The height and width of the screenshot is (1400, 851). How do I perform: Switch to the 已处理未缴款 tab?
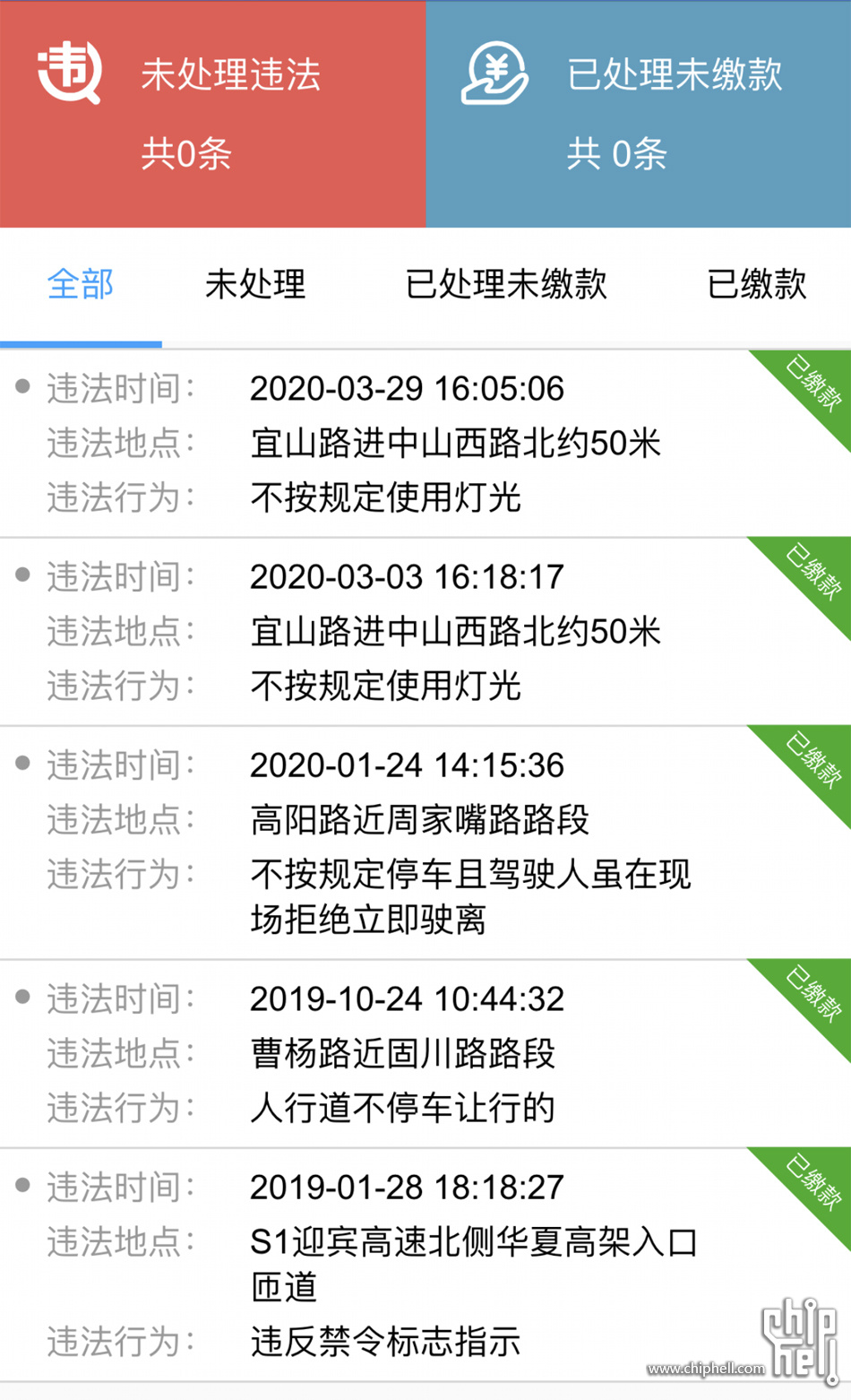506,284
